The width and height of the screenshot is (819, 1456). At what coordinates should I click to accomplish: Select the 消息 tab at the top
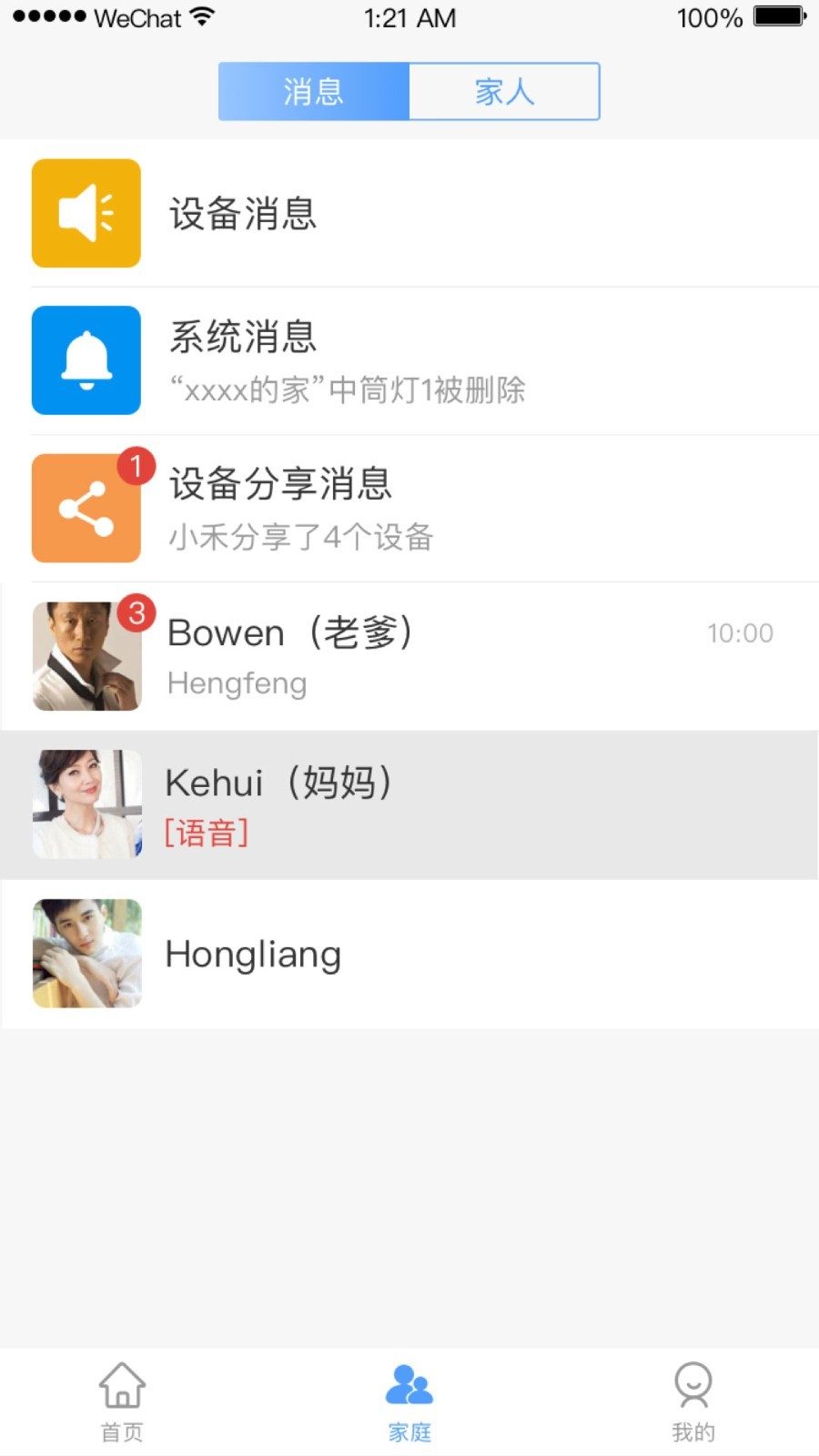(313, 91)
